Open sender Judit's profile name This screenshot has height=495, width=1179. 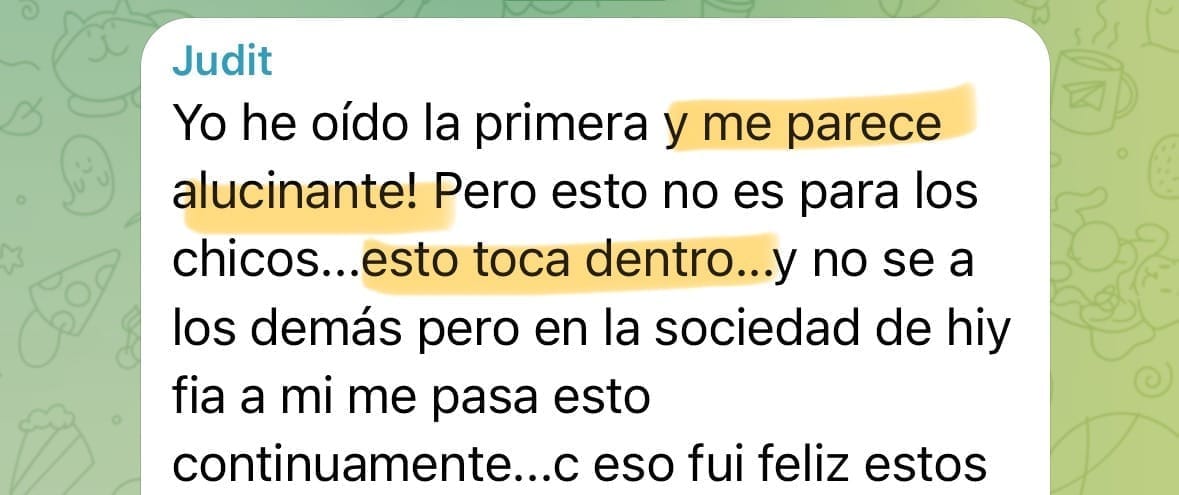(222, 62)
